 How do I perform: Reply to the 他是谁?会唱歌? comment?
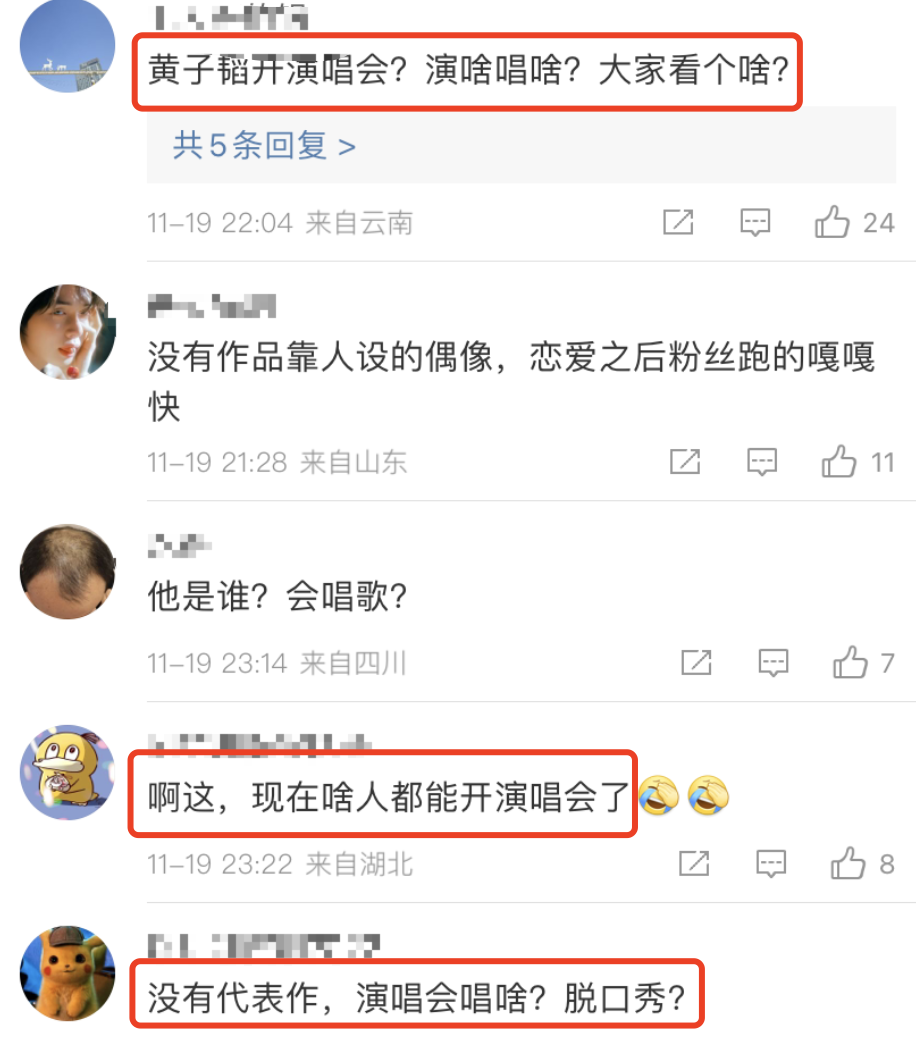coord(773,662)
